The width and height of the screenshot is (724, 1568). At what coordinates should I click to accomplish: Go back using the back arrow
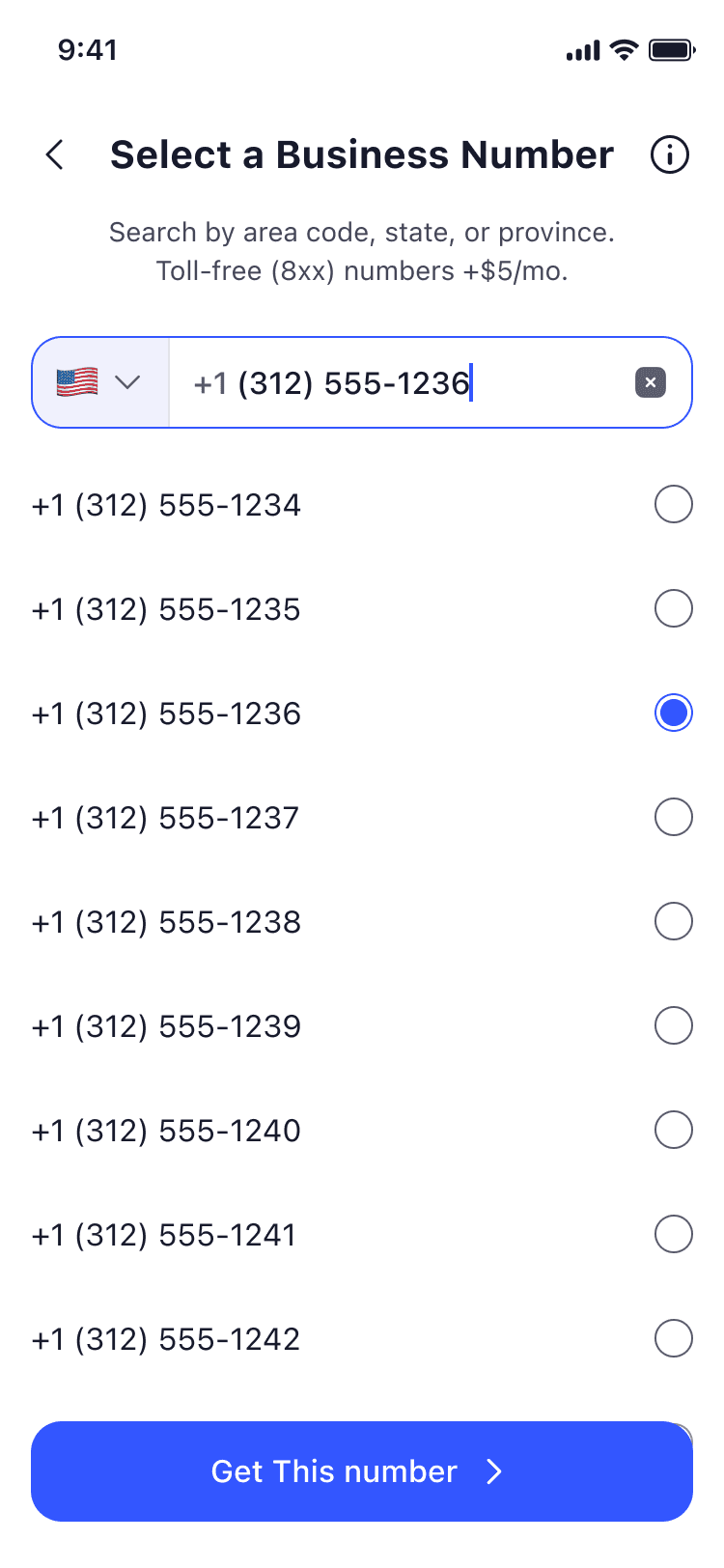pyautogui.click(x=55, y=154)
